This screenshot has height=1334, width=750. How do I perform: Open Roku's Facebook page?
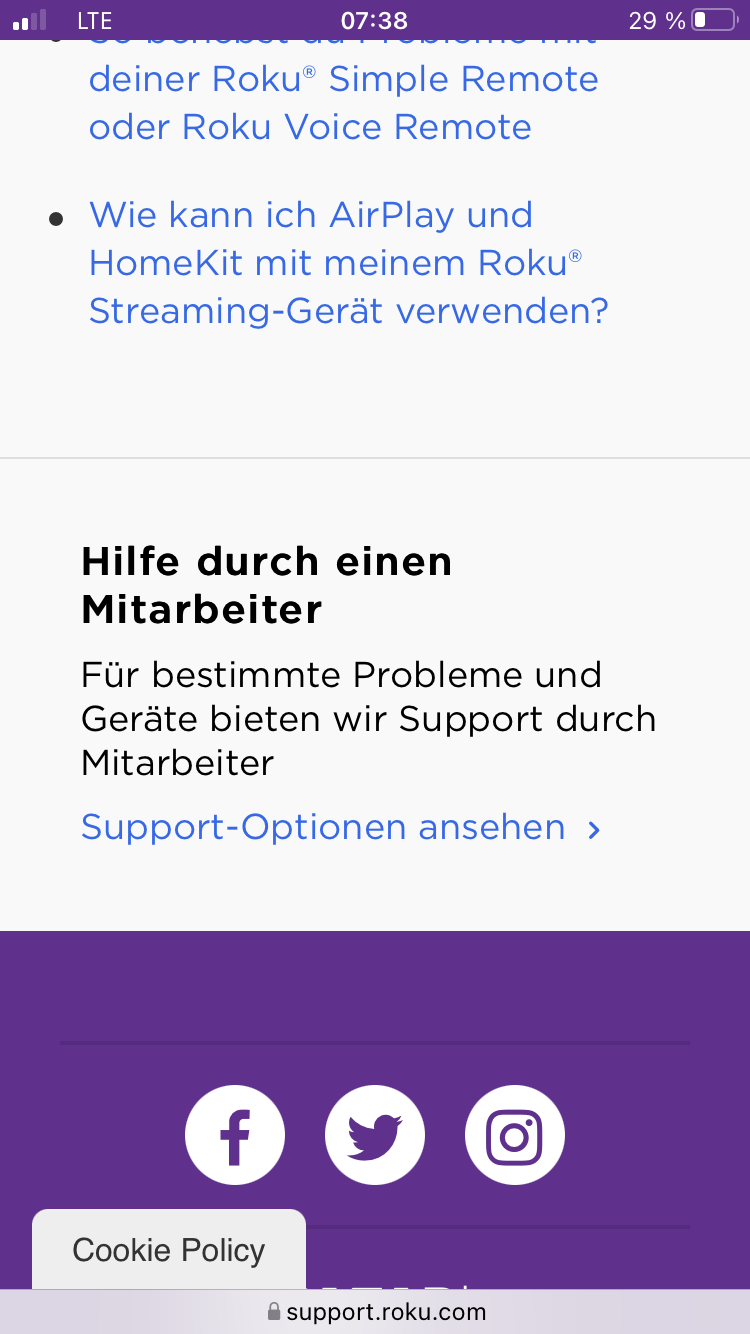click(235, 1136)
